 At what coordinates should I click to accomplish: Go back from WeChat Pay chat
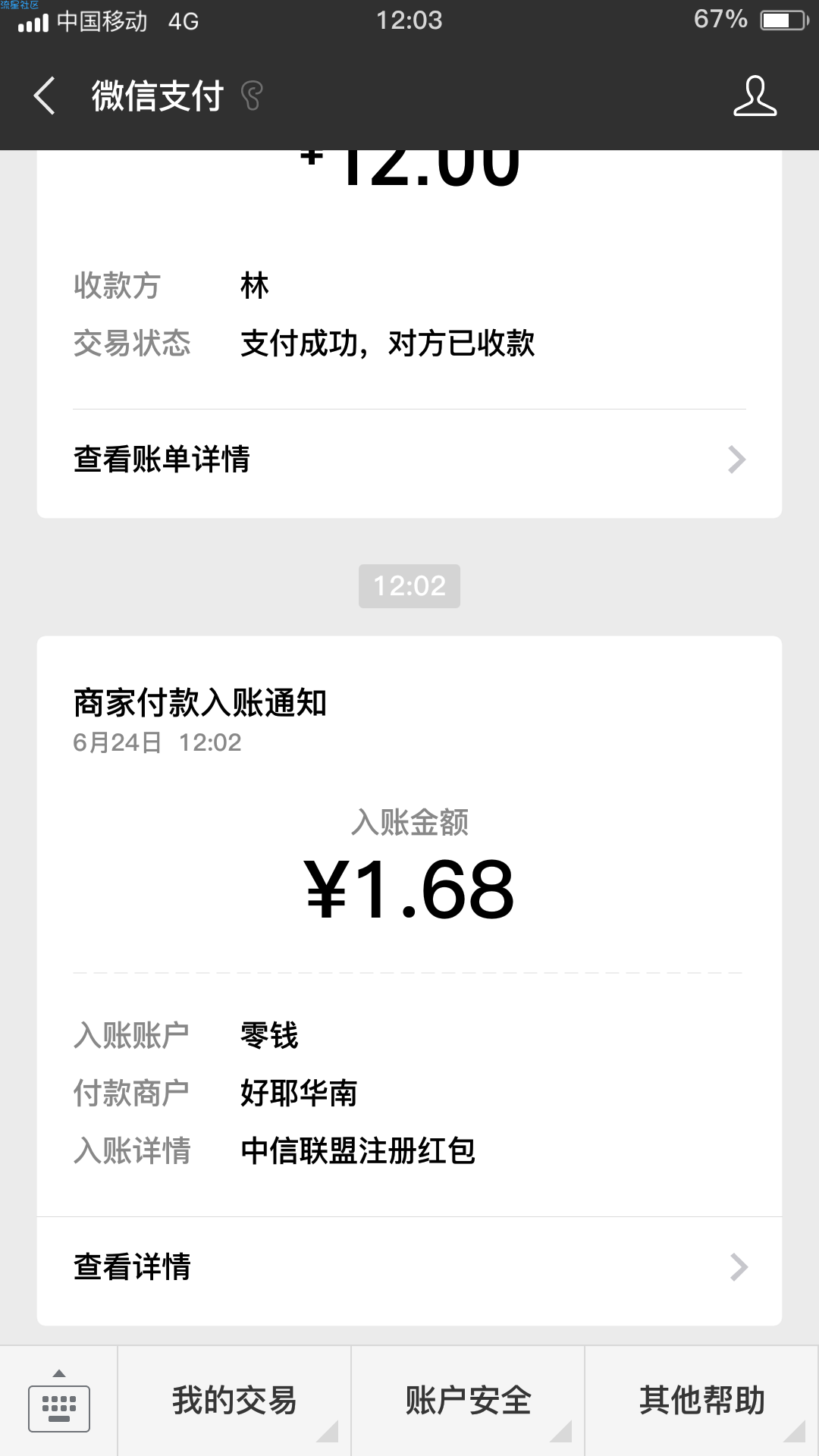45,96
